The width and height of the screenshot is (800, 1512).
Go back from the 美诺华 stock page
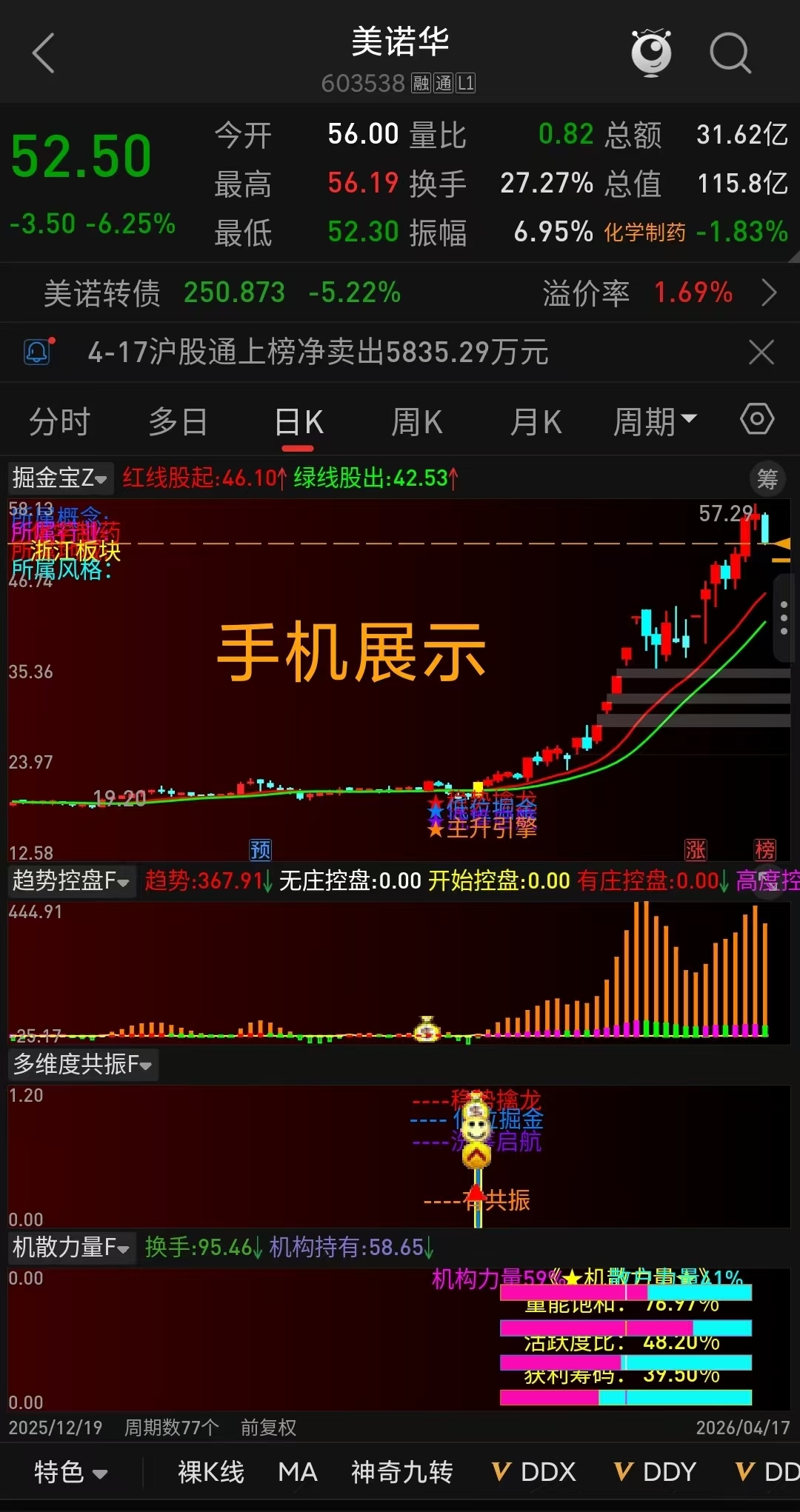pos(44,53)
